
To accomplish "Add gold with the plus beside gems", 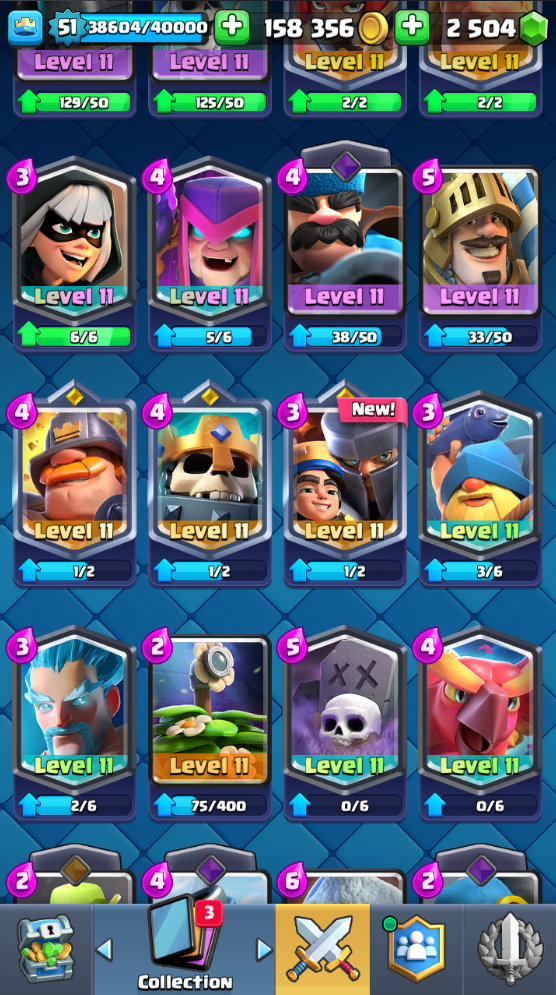I will pyautogui.click(x=412, y=27).
